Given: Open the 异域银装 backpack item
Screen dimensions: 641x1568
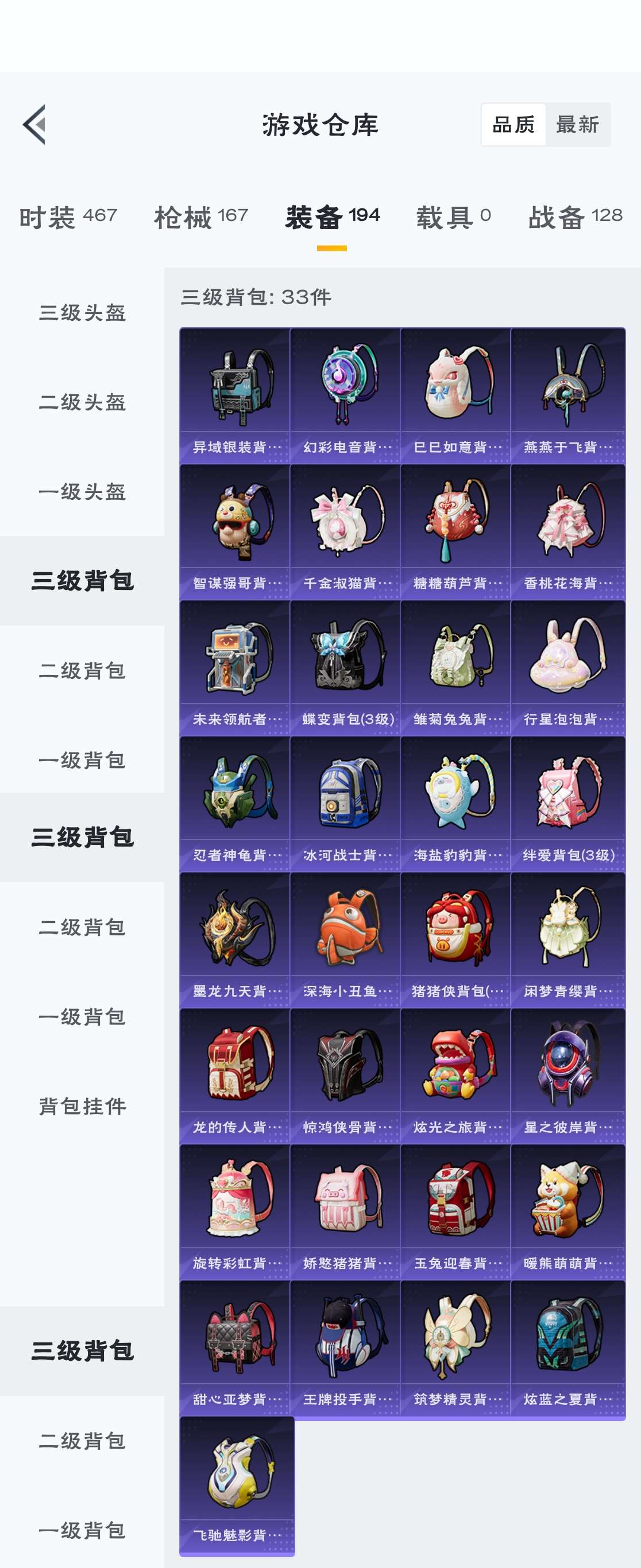Looking at the screenshot, I should [x=235, y=395].
